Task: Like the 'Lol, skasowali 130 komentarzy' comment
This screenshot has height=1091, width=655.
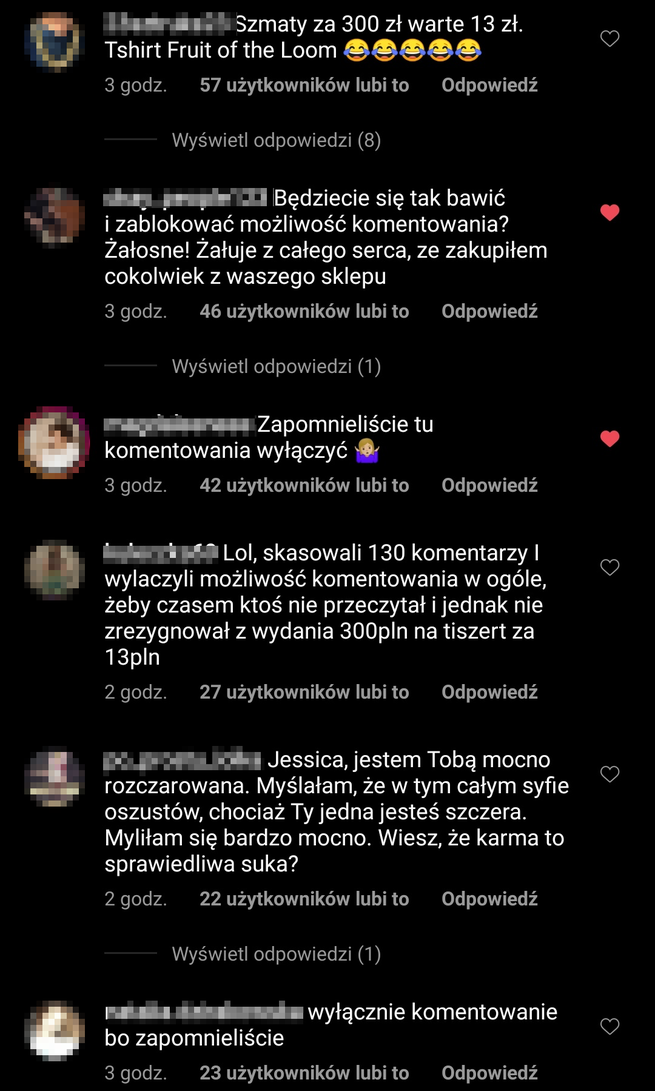Action: point(609,567)
